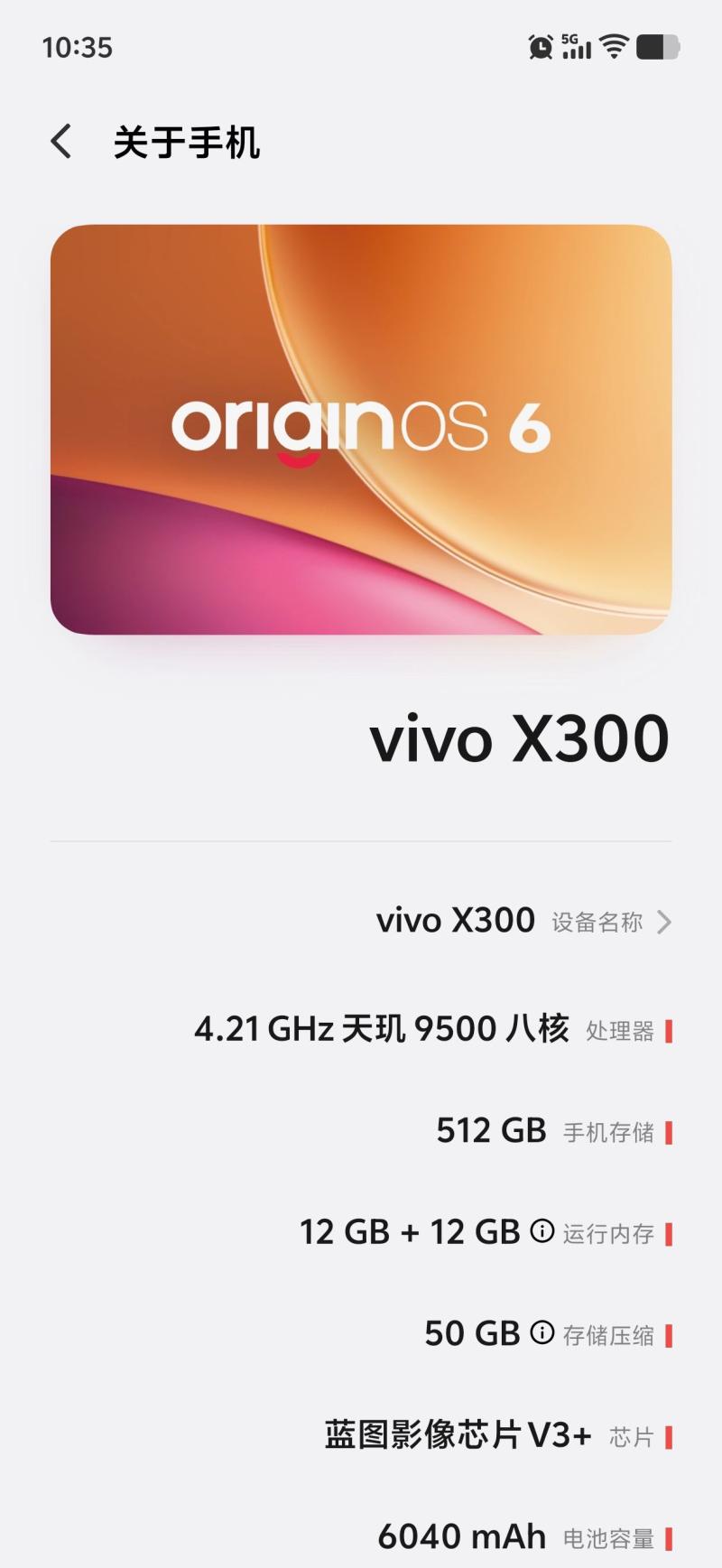722x1568 pixels.
Task: Tap info icon next to 50 GB storage compression
Action: tap(541, 1332)
